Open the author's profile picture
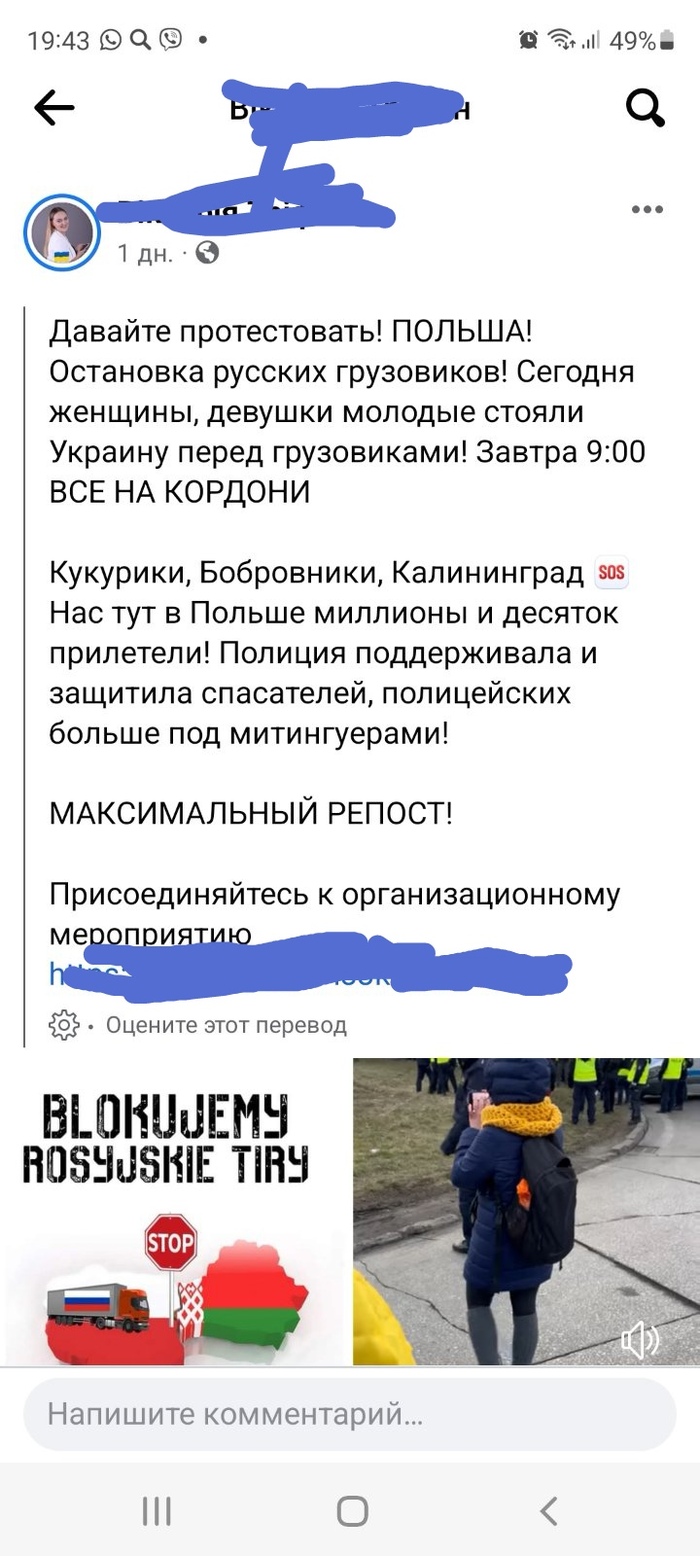This screenshot has width=700, height=1556. point(62,234)
